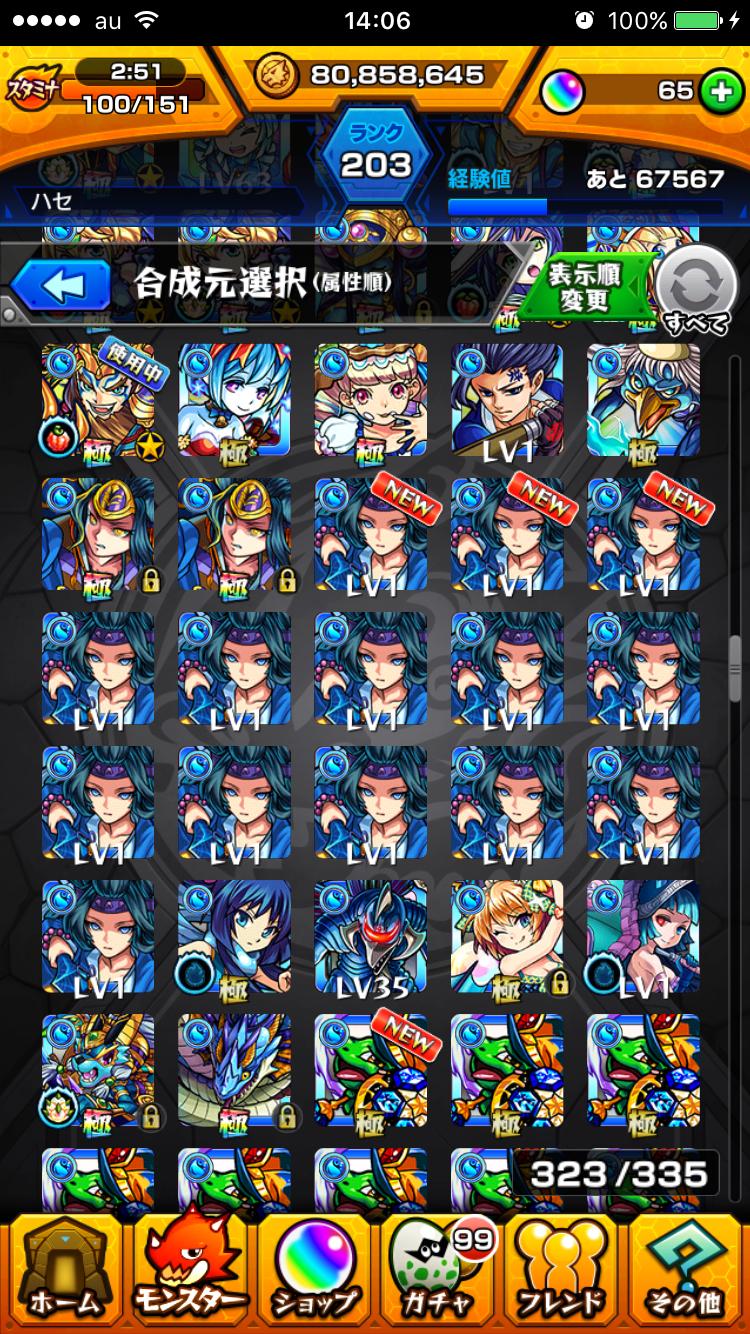The width and height of the screenshot is (750, 1334).
Task: Select the LV1 dark-haired man holding a bat
Action: click(507, 400)
